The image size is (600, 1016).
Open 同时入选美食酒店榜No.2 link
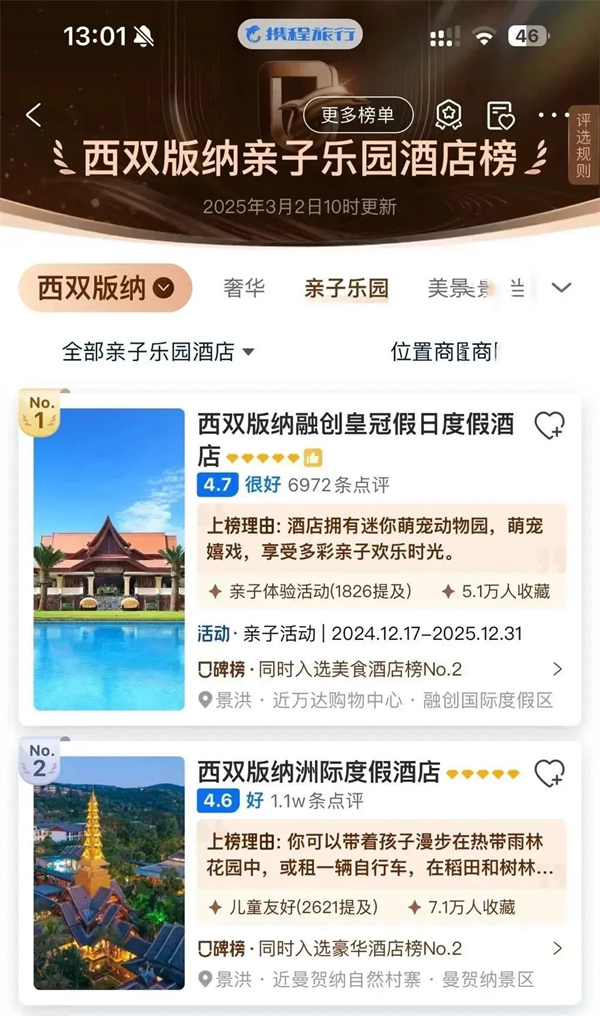point(380,669)
